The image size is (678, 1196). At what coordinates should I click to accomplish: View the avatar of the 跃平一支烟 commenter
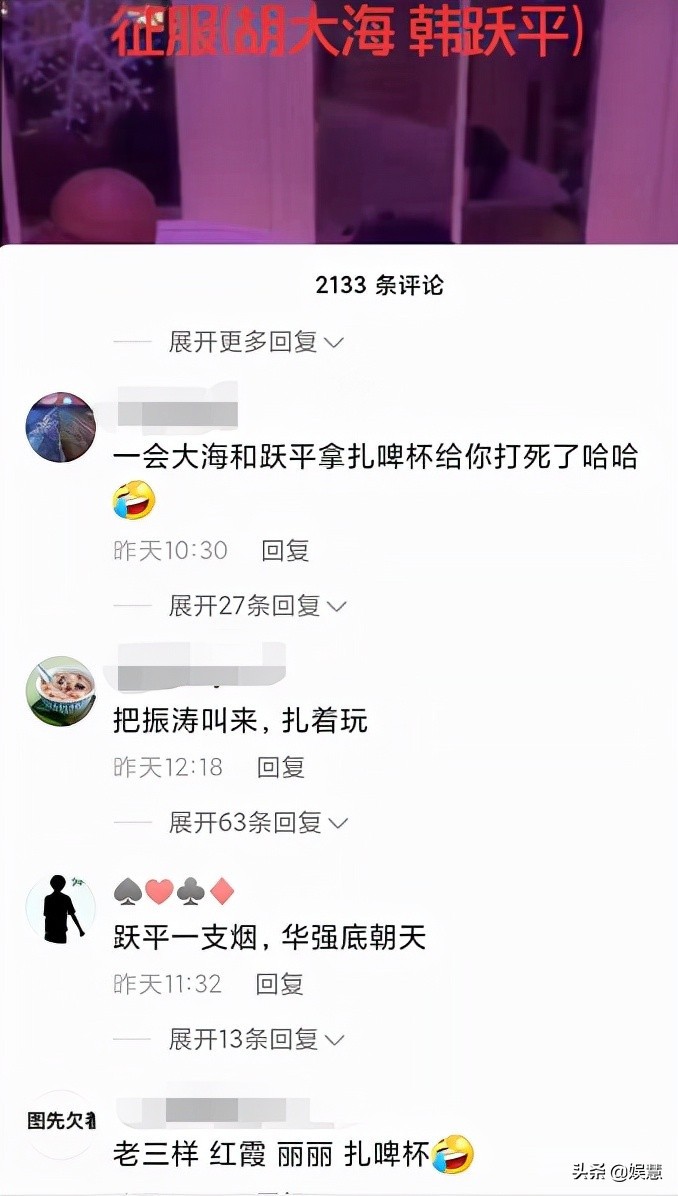coord(61,908)
